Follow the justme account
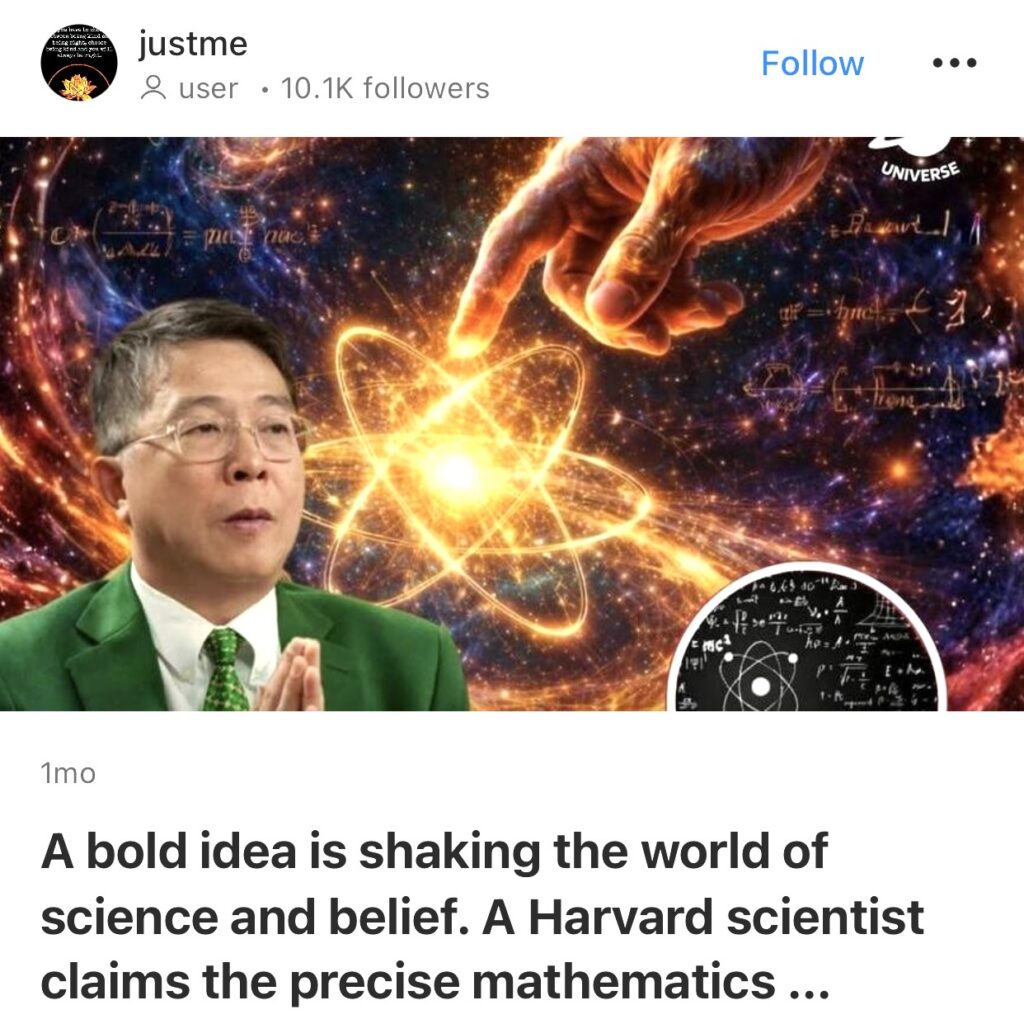 [x=812, y=64]
